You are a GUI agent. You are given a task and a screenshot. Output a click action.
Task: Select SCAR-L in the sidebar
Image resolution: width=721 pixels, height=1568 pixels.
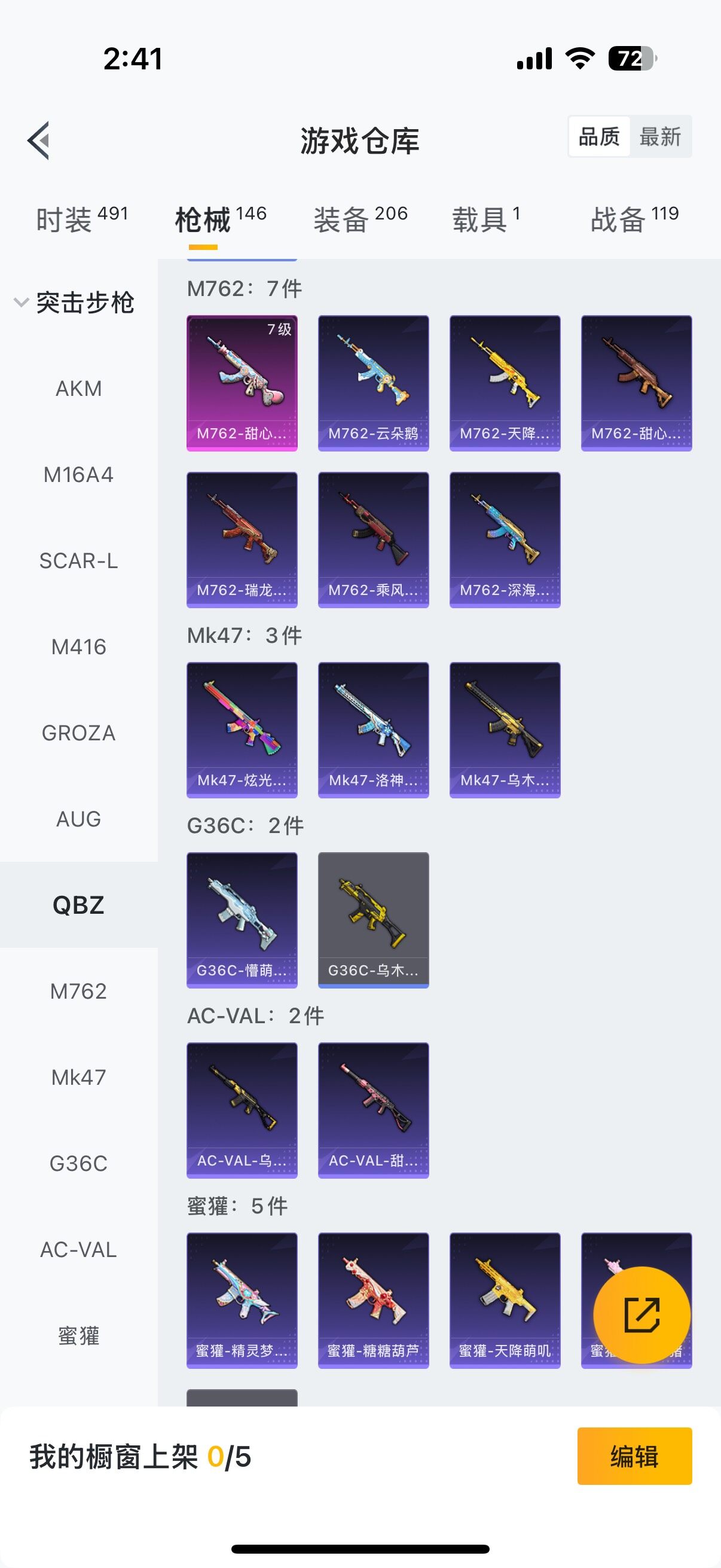click(78, 560)
